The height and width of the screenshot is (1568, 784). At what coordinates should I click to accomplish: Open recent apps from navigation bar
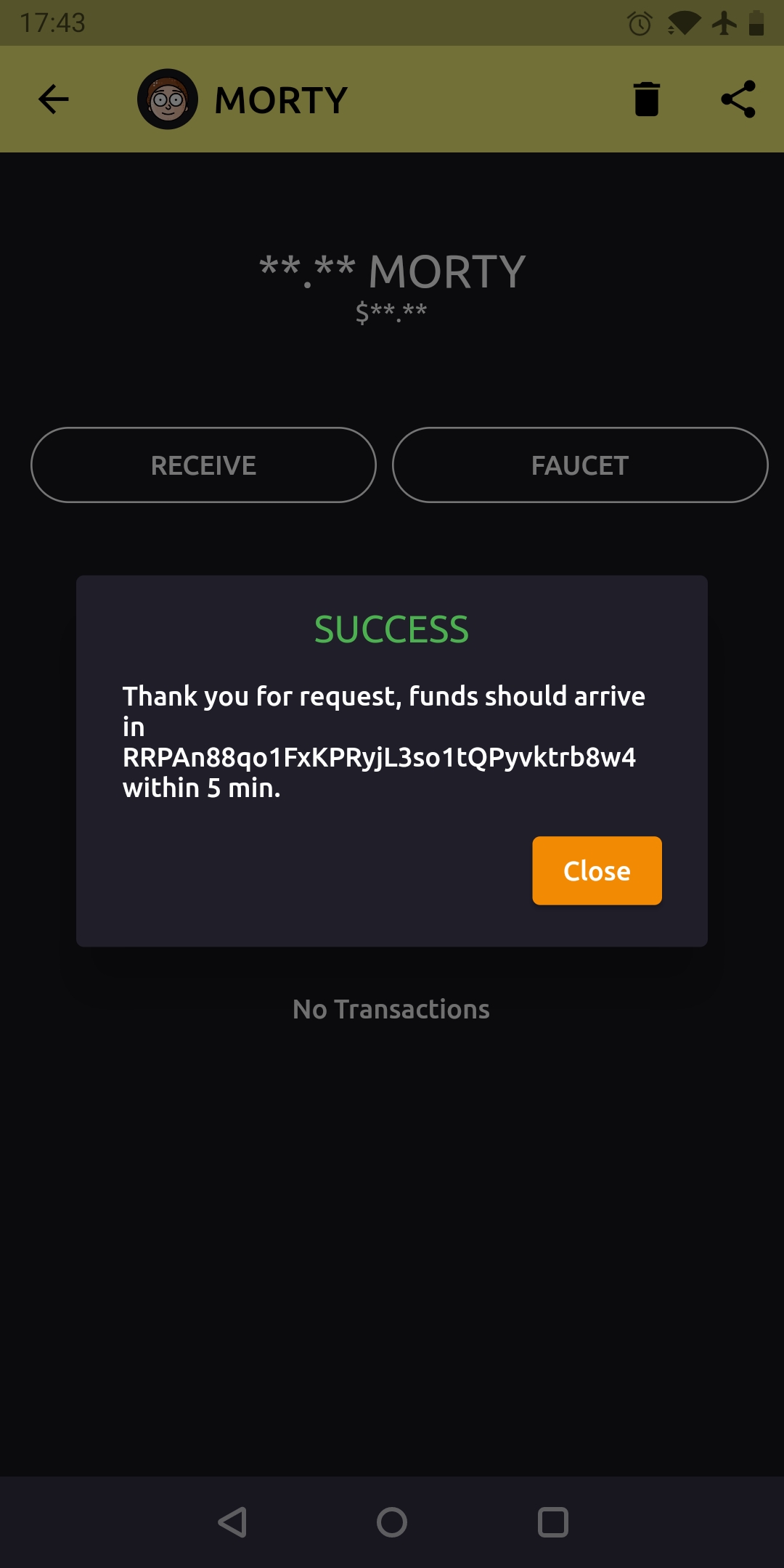tap(552, 1522)
